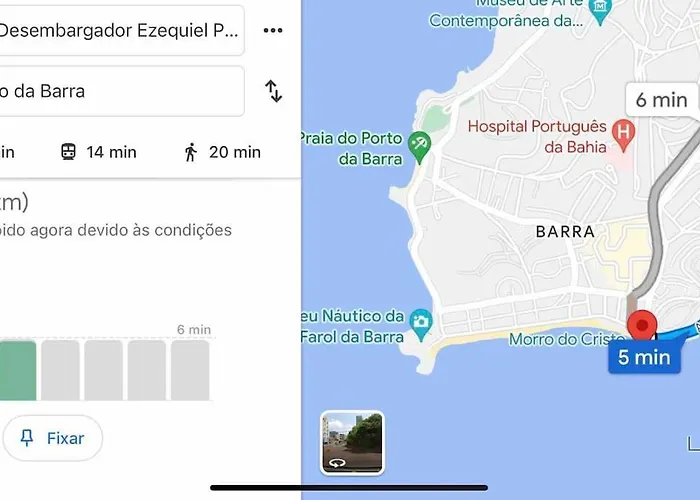Tap the Fixar pin button
The width and height of the screenshot is (700, 500).
tap(53, 438)
